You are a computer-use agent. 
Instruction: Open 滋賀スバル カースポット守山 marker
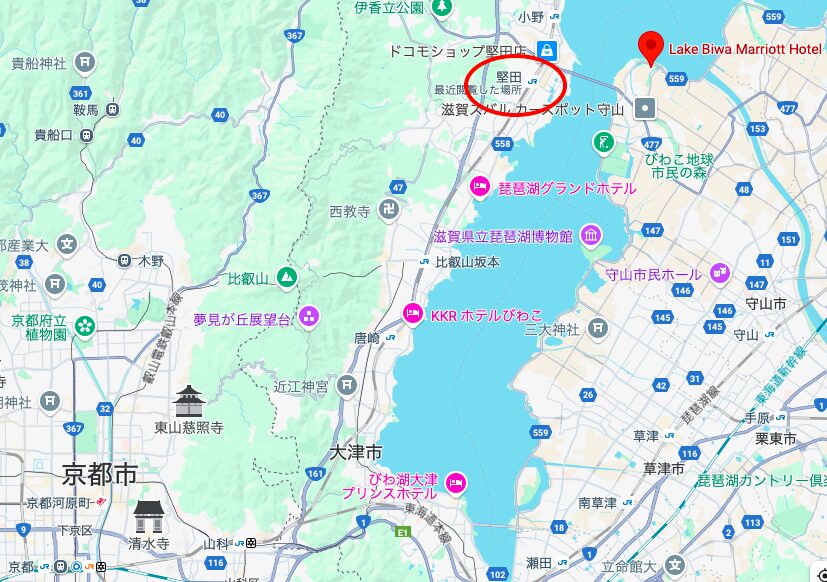pyautogui.click(x=648, y=107)
